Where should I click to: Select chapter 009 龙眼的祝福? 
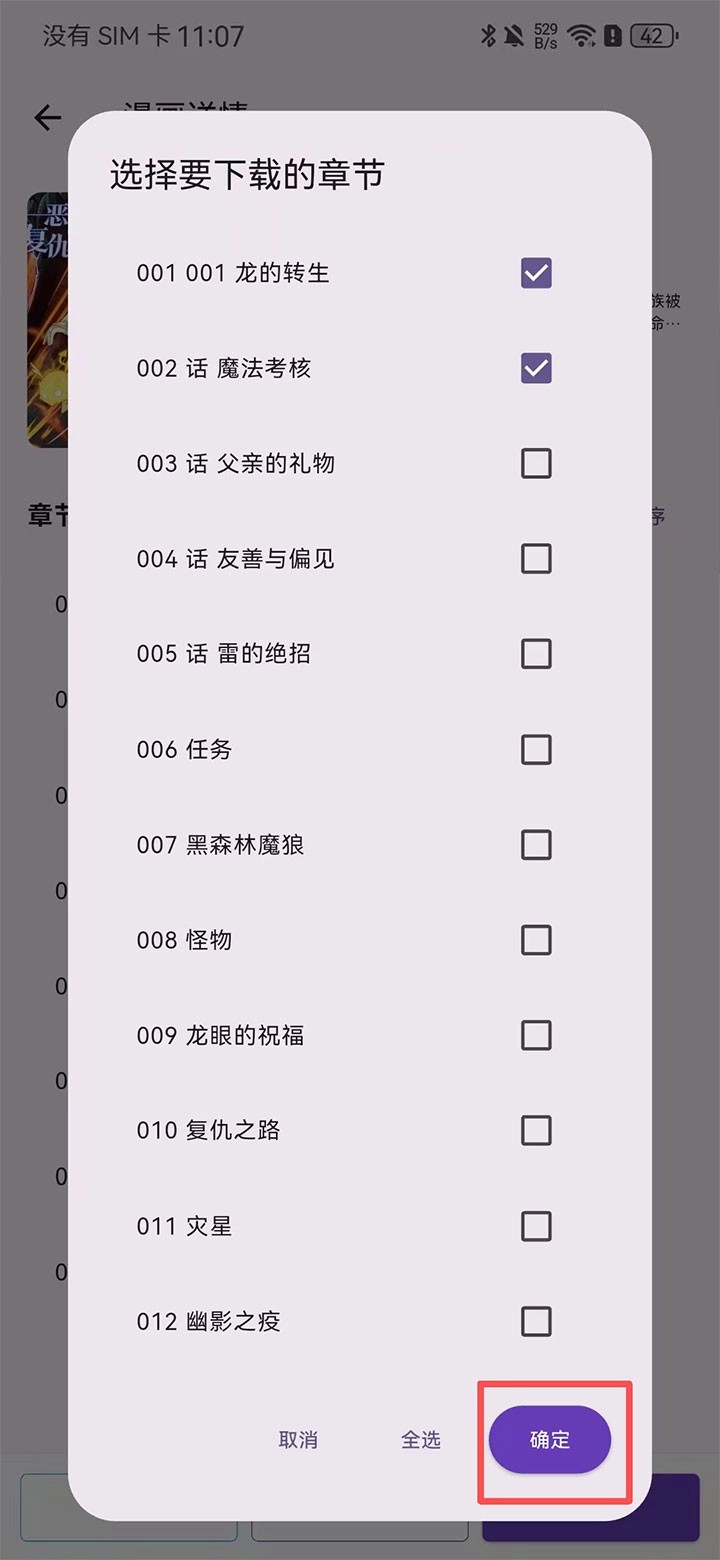point(536,1035)
